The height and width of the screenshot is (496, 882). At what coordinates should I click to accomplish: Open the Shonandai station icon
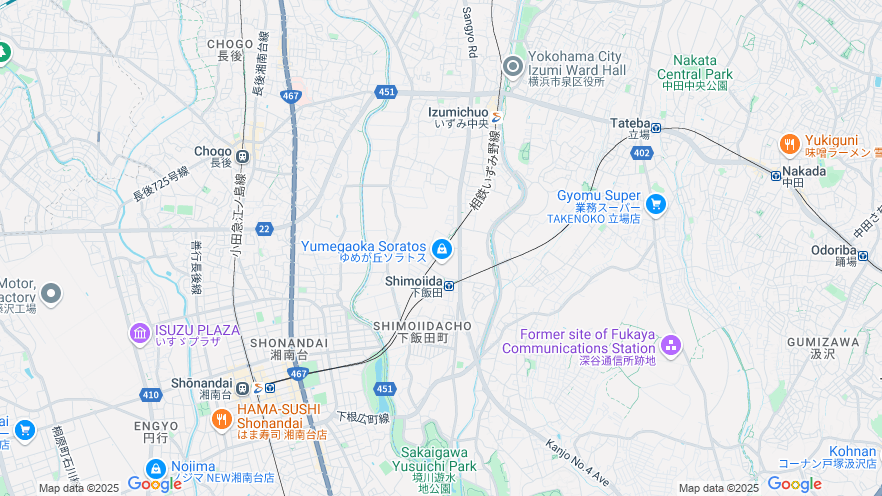[x=242, y=388]
